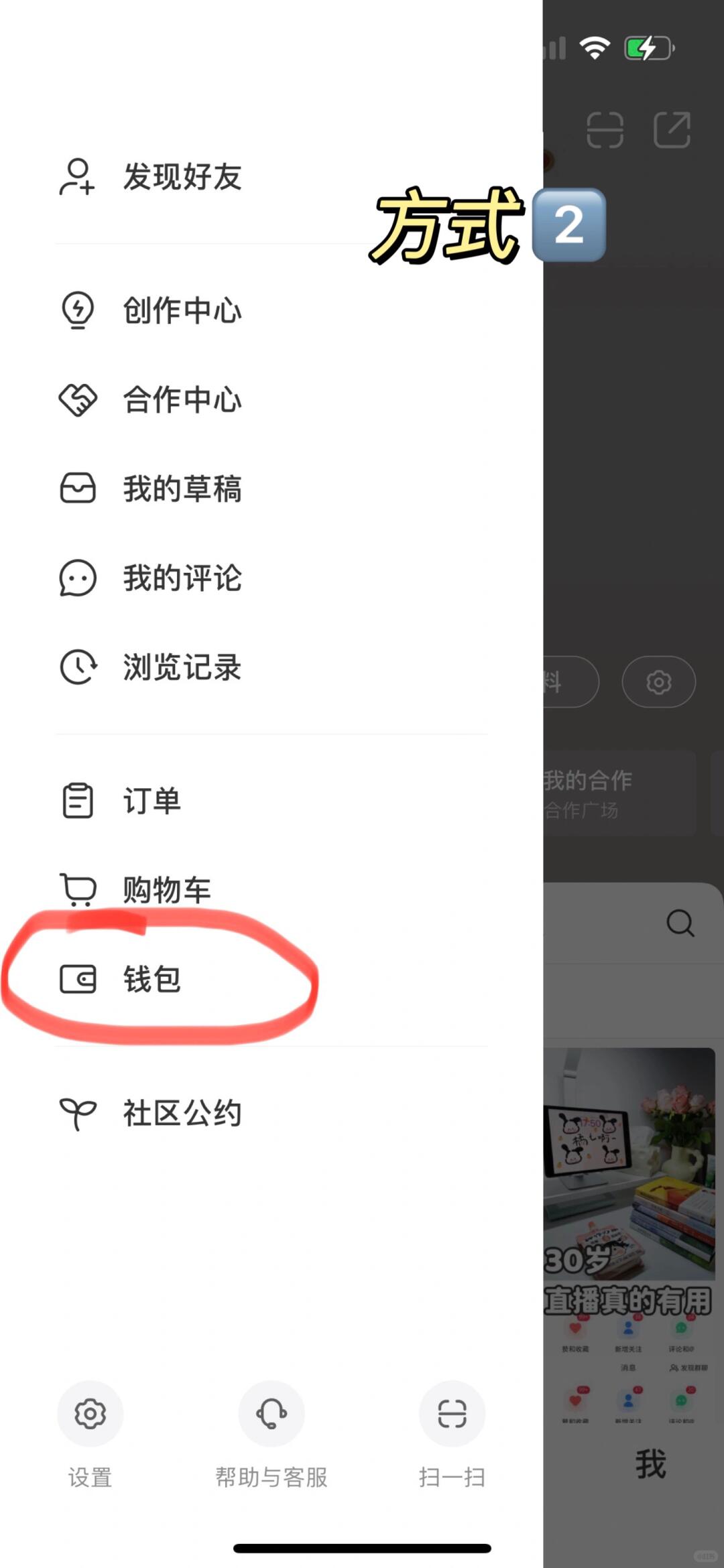Open 浏览记录 history
The height and width of the screenshot is (1568, 724).
point(151,667)
